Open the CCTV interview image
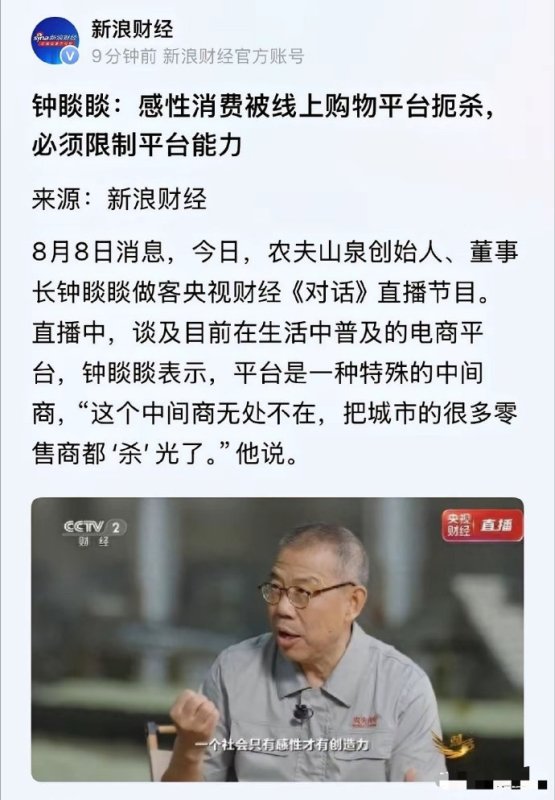The height and width of the screenshot is (800, 555). tap(278, 639)
